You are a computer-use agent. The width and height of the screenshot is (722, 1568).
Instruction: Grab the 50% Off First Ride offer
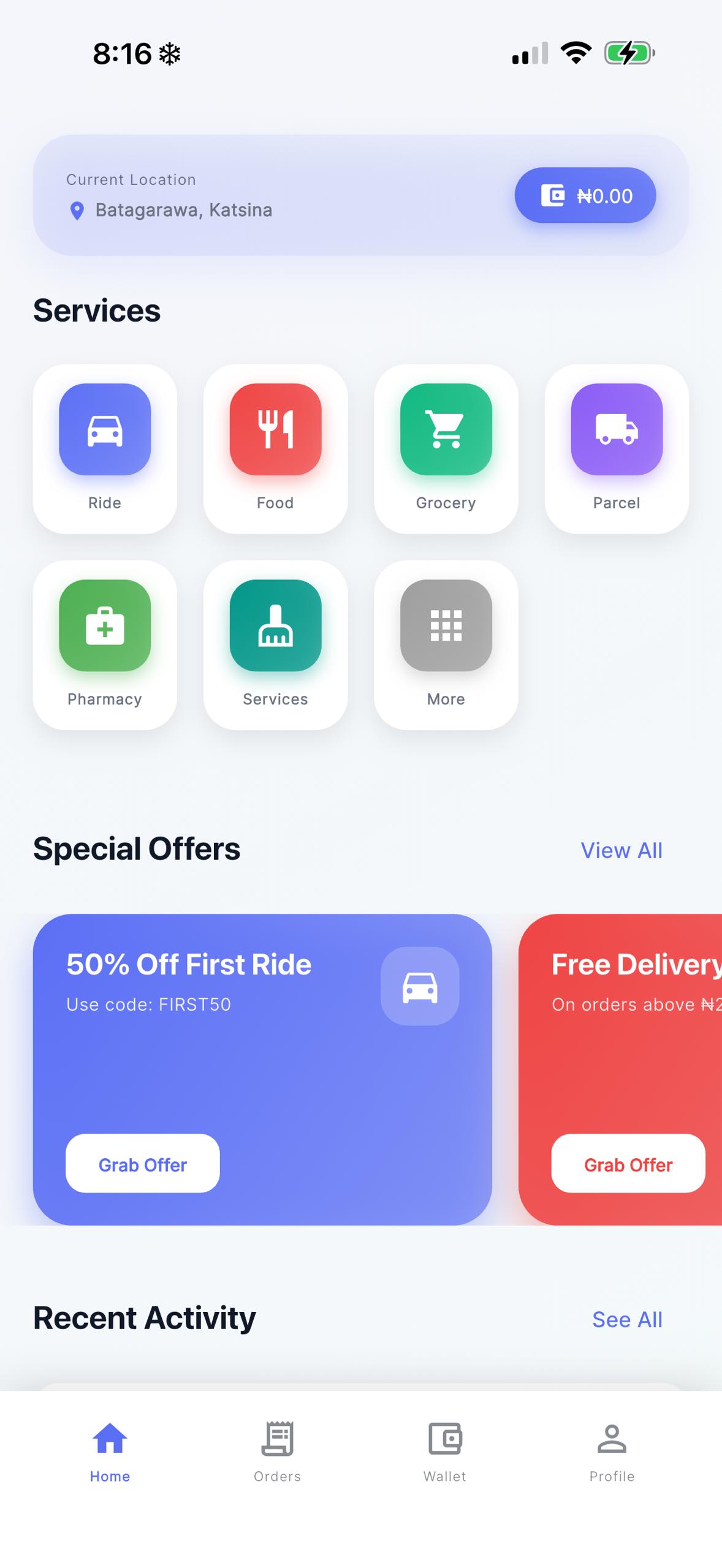[x=142, y=1164]
